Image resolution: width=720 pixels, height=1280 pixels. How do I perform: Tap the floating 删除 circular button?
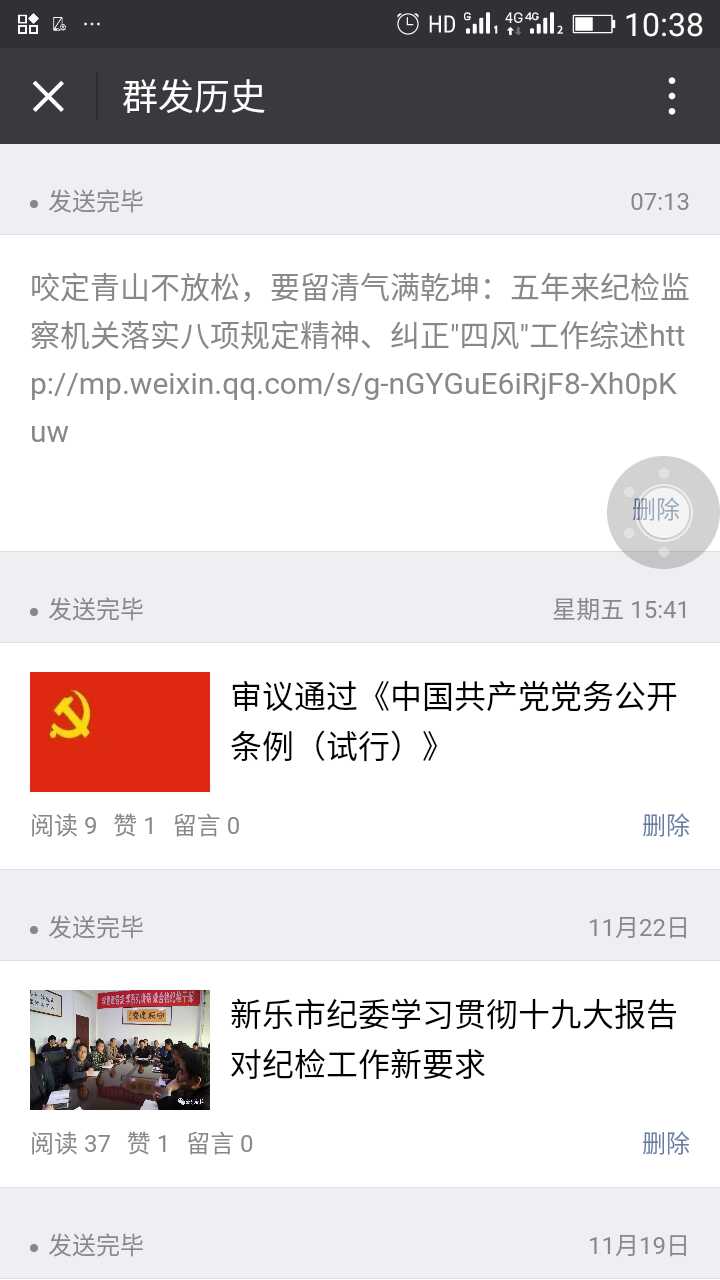click(x=660, y=512)
